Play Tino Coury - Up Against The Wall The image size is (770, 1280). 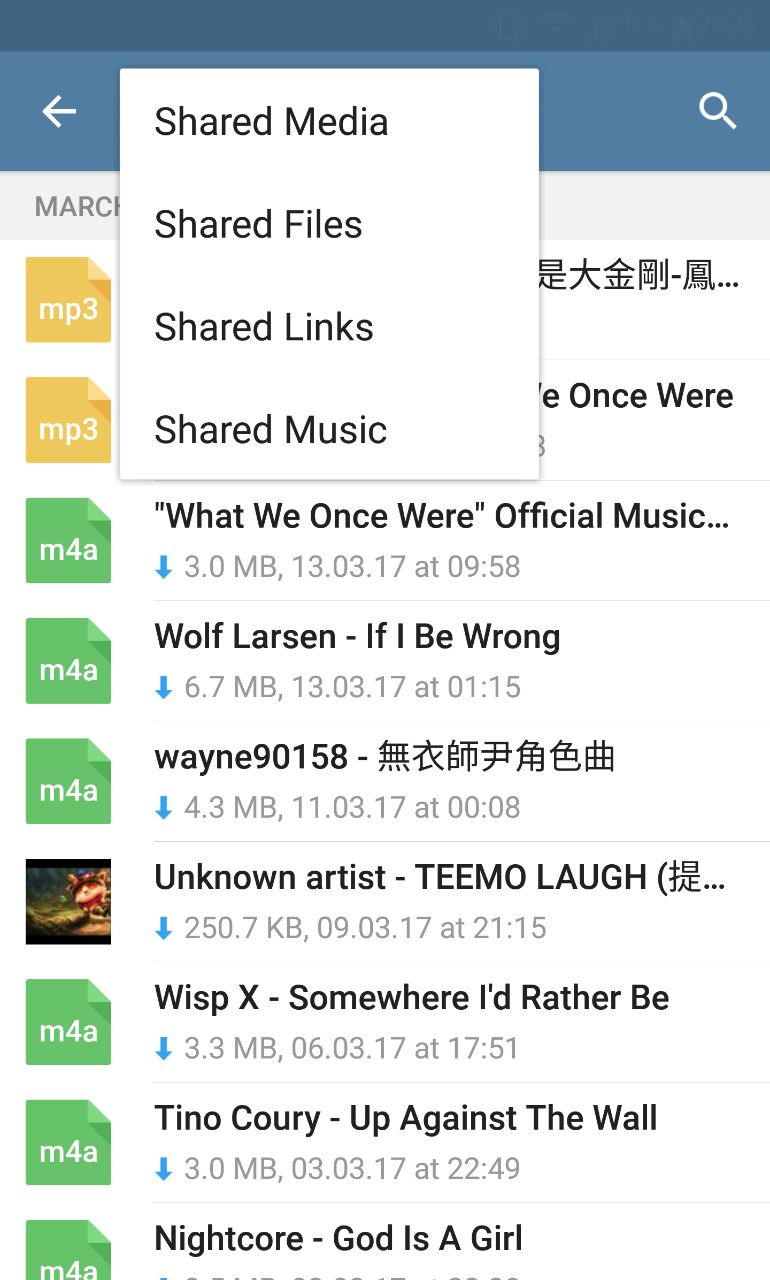406,1140
